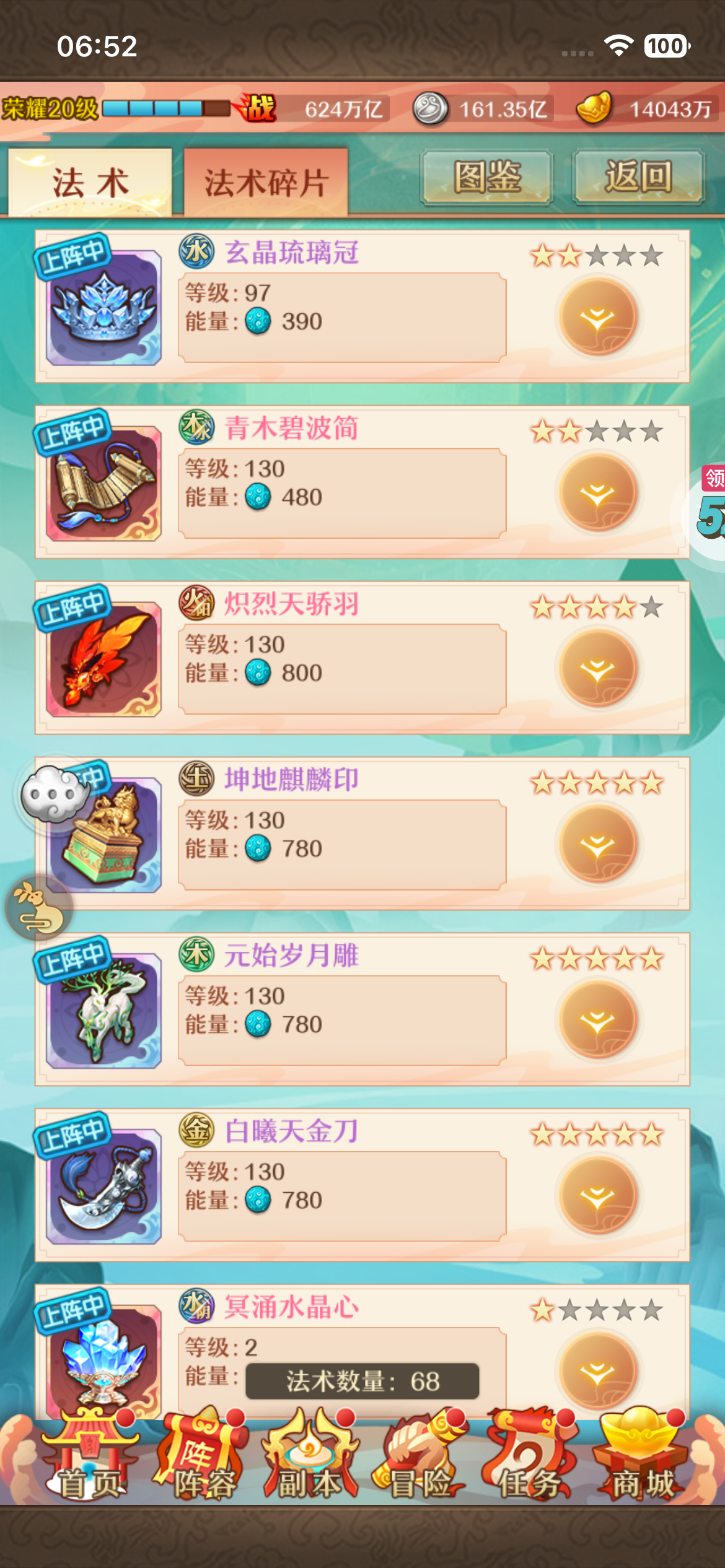
Task: Expand details for 坤地麒麟印
Action: (x=597, y=845)
